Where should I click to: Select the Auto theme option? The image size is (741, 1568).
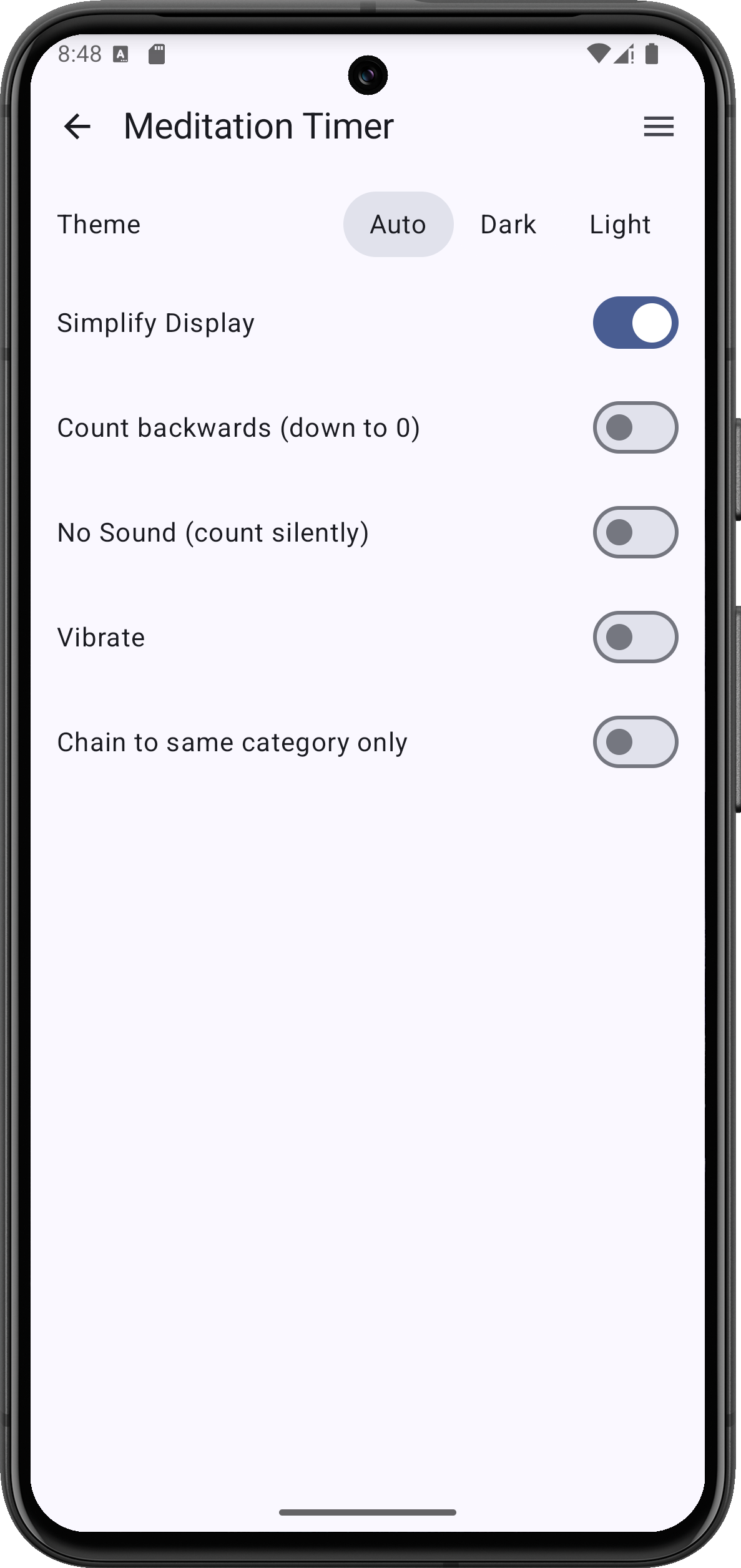tap(398, 225)
